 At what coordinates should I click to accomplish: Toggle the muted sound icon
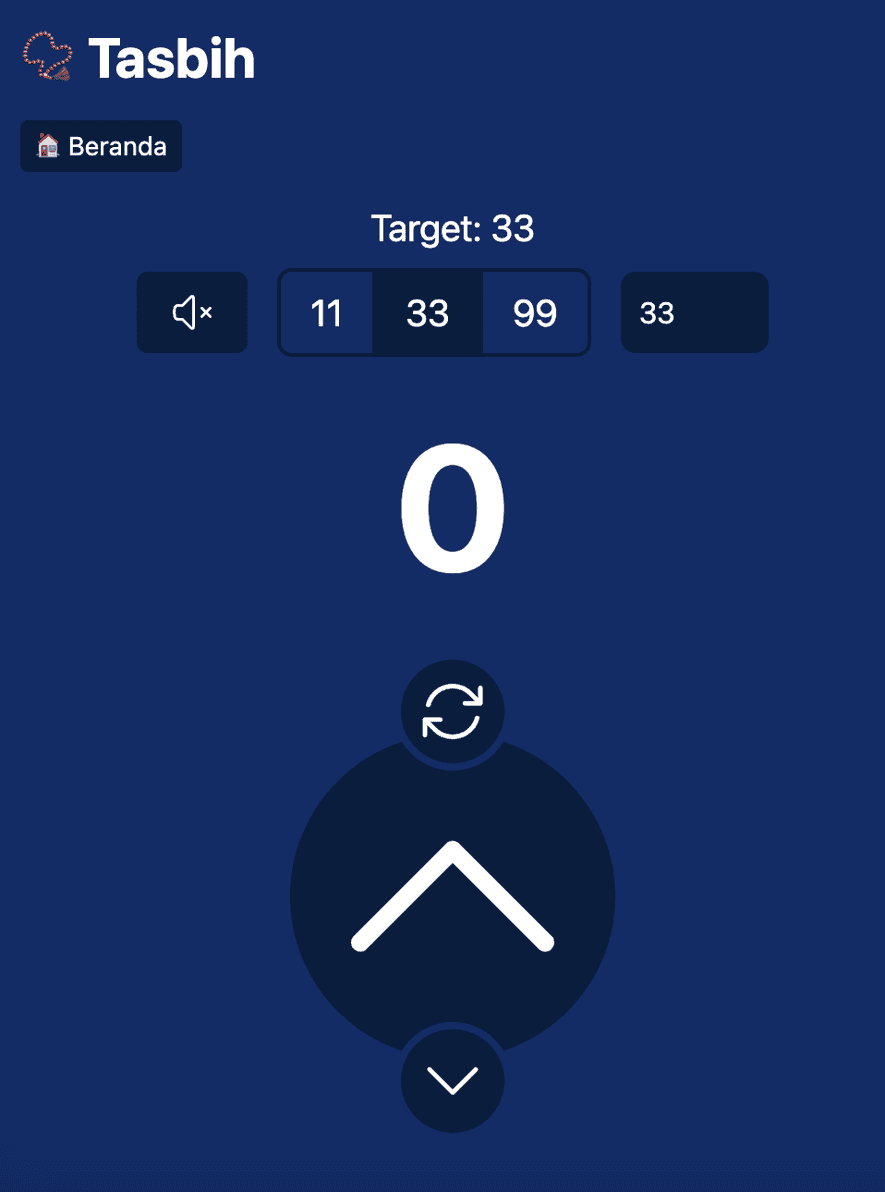(x=192, y=313)
